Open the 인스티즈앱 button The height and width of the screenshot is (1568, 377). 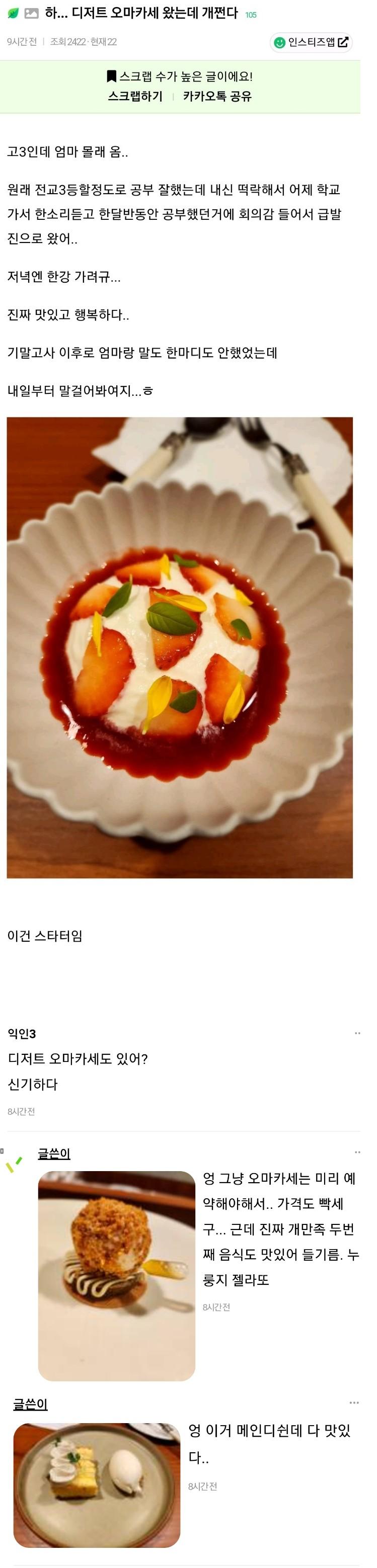(x=311, y=42)
